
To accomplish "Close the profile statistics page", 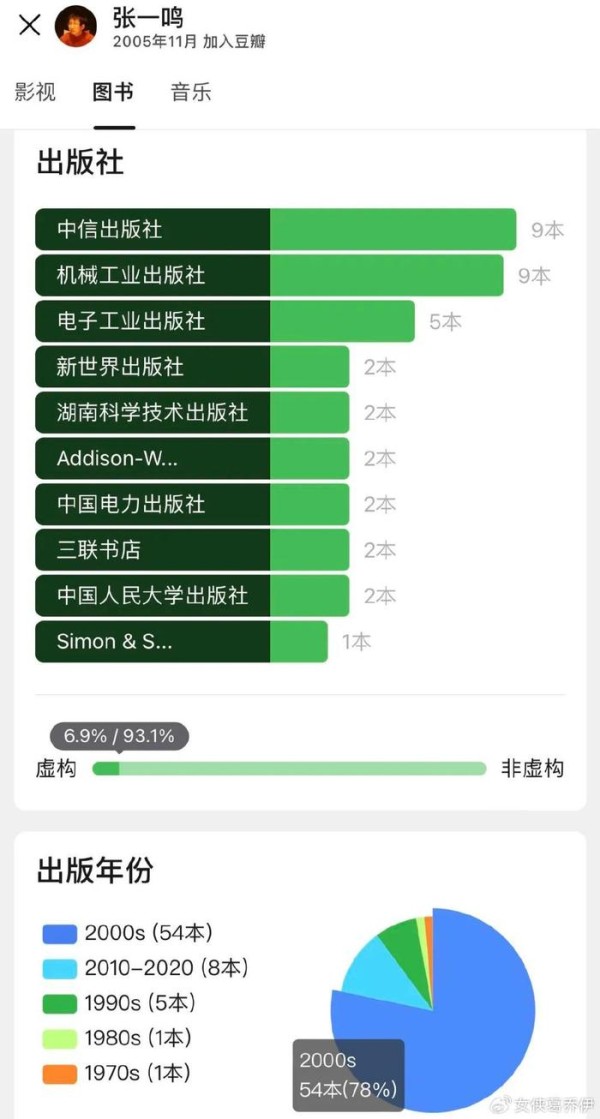I will click(x=29, y=26).
